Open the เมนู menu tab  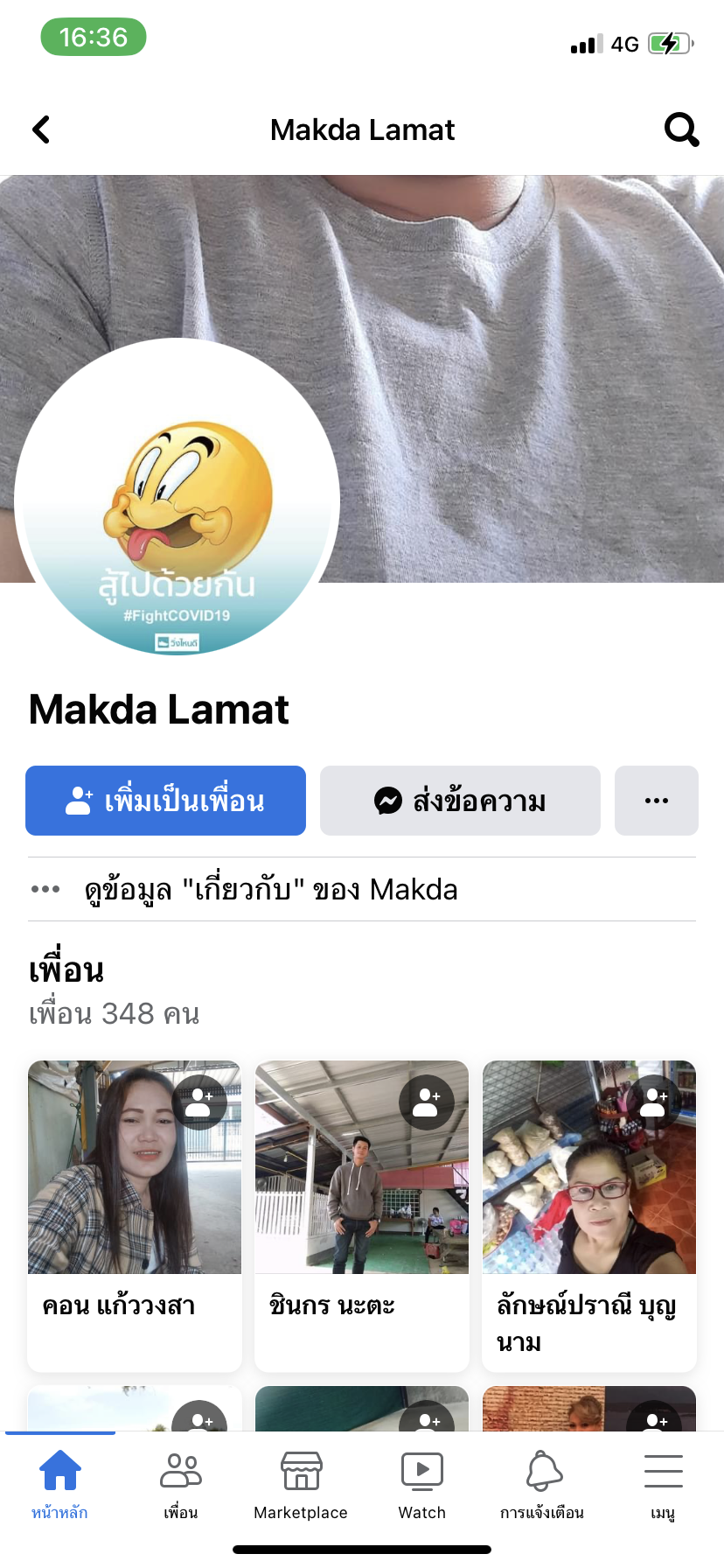click(663, 1484)
